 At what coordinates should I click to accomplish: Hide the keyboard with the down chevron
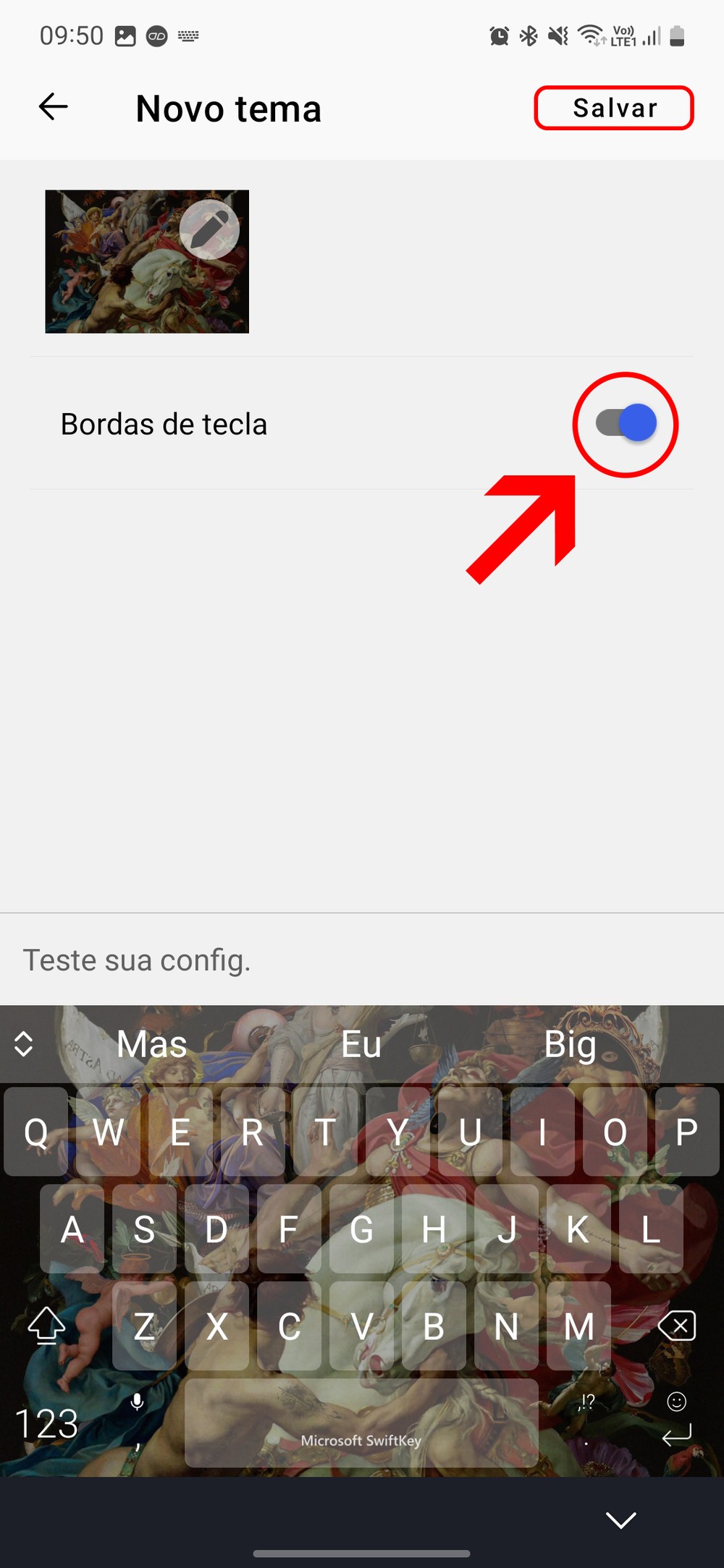[621, 1520]
